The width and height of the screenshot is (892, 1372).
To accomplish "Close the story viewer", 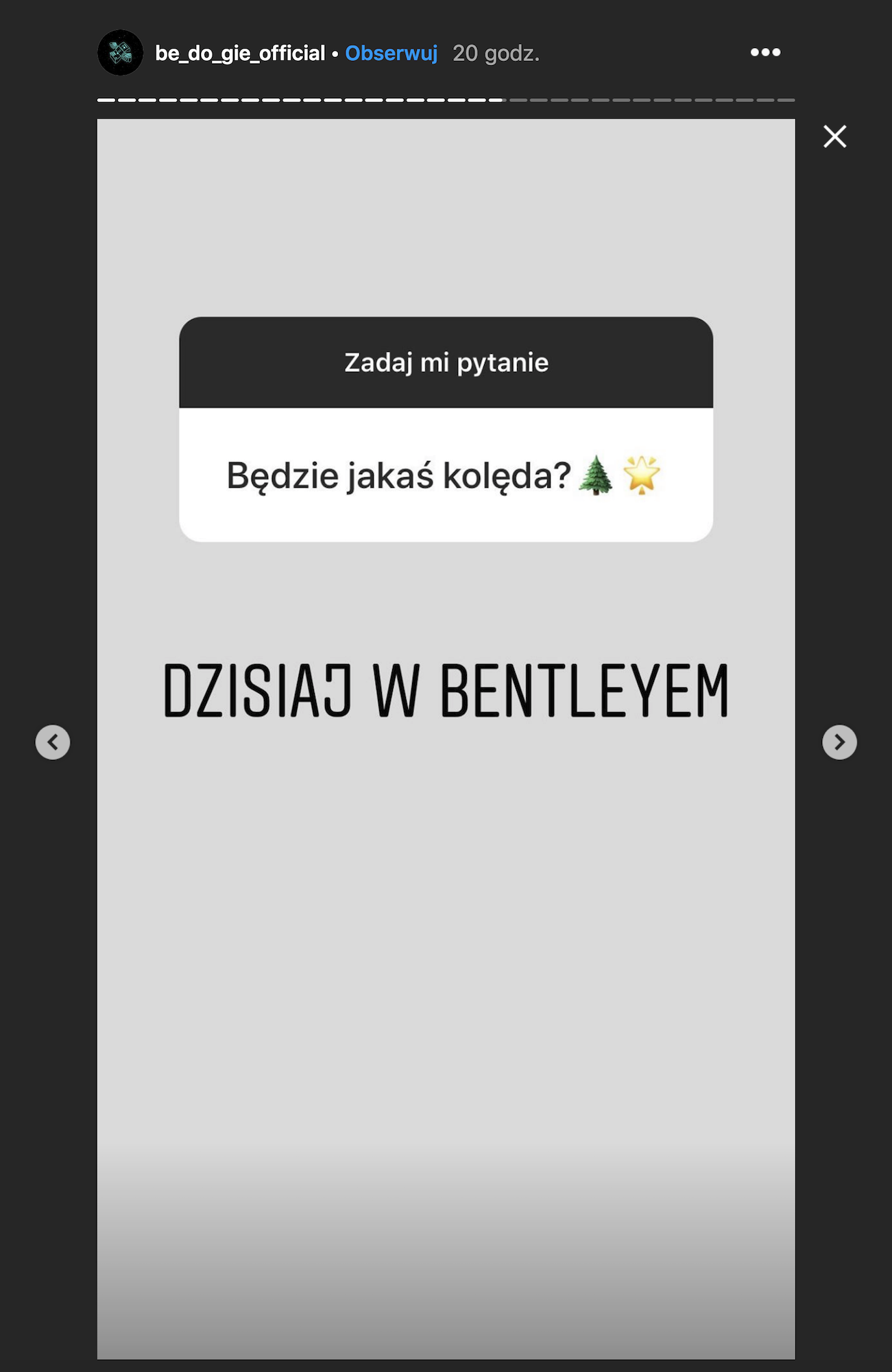I will (834, 137).
